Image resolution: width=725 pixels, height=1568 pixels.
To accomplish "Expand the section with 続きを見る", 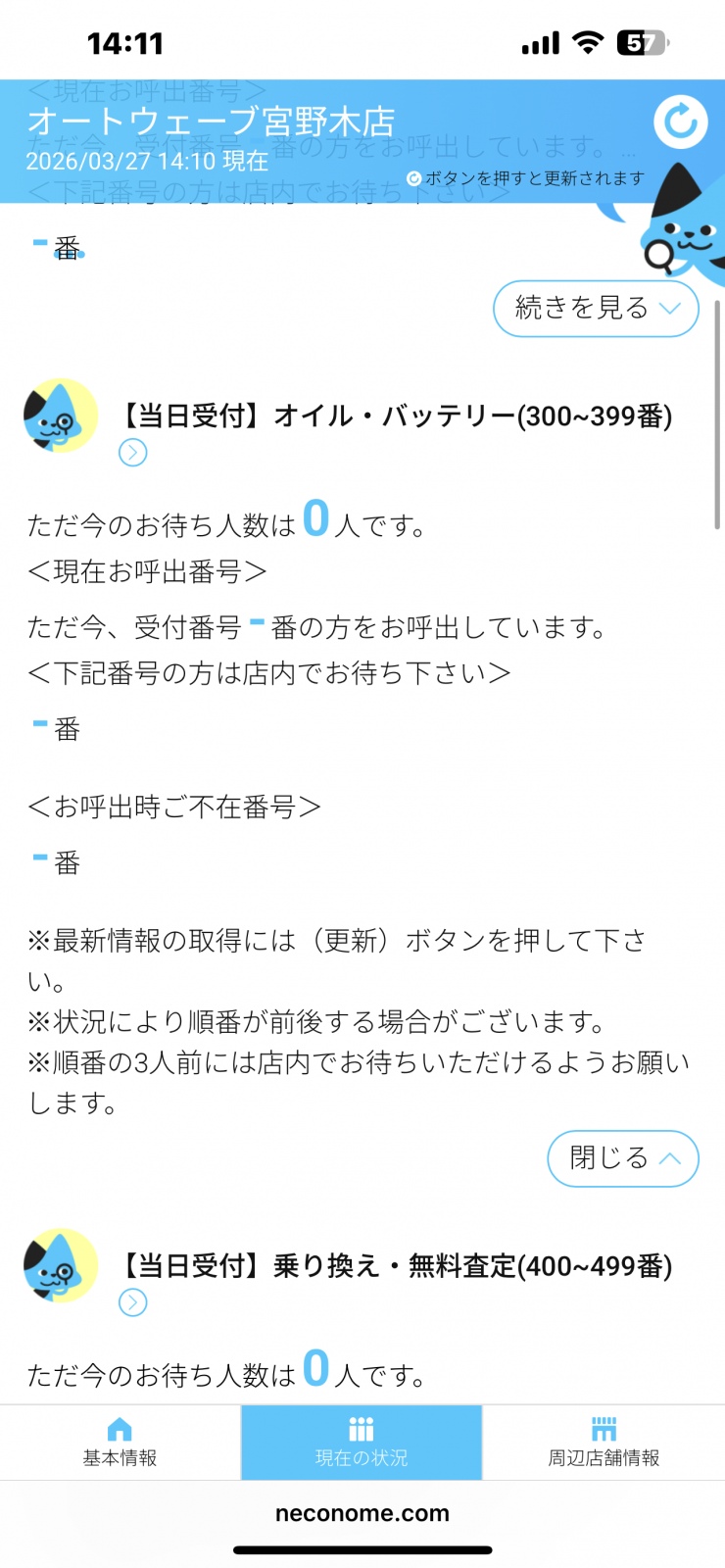I will pyautogui.click(x=596, y=309).
